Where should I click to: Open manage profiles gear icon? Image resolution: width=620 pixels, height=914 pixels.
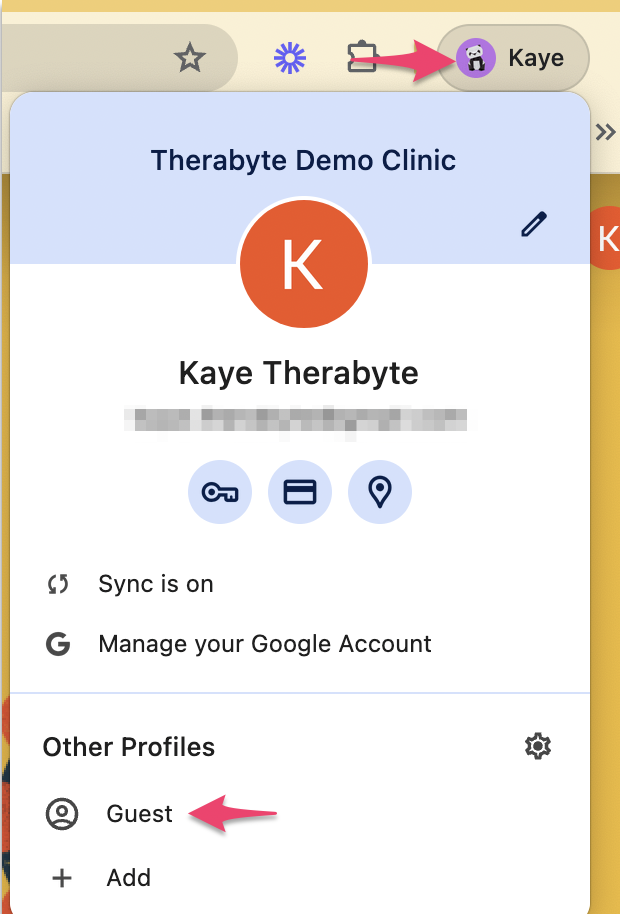[x=537, y=746]
